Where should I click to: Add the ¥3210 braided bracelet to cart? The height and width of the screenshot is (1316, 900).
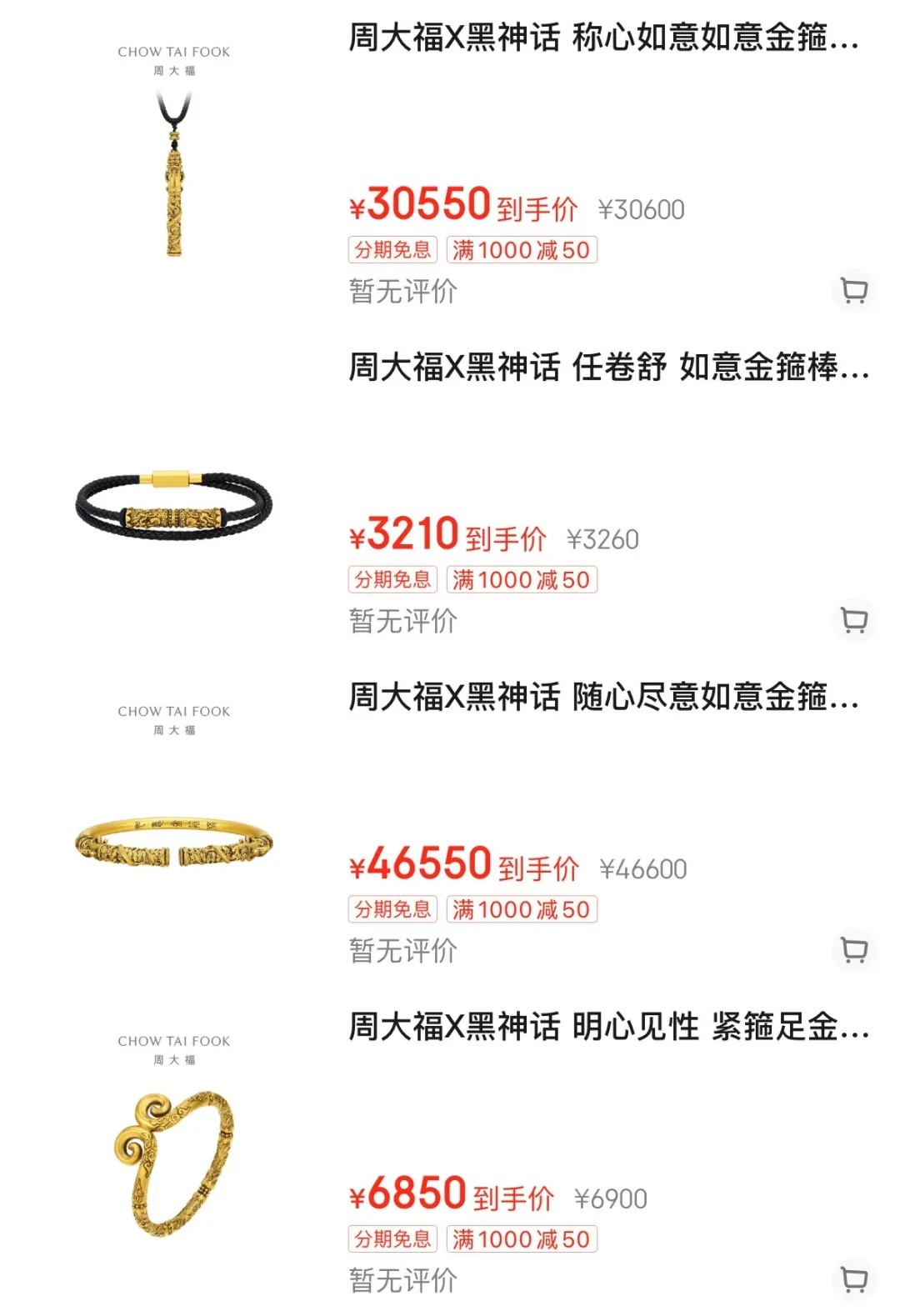pyautogui.click(x=854, y=620)
